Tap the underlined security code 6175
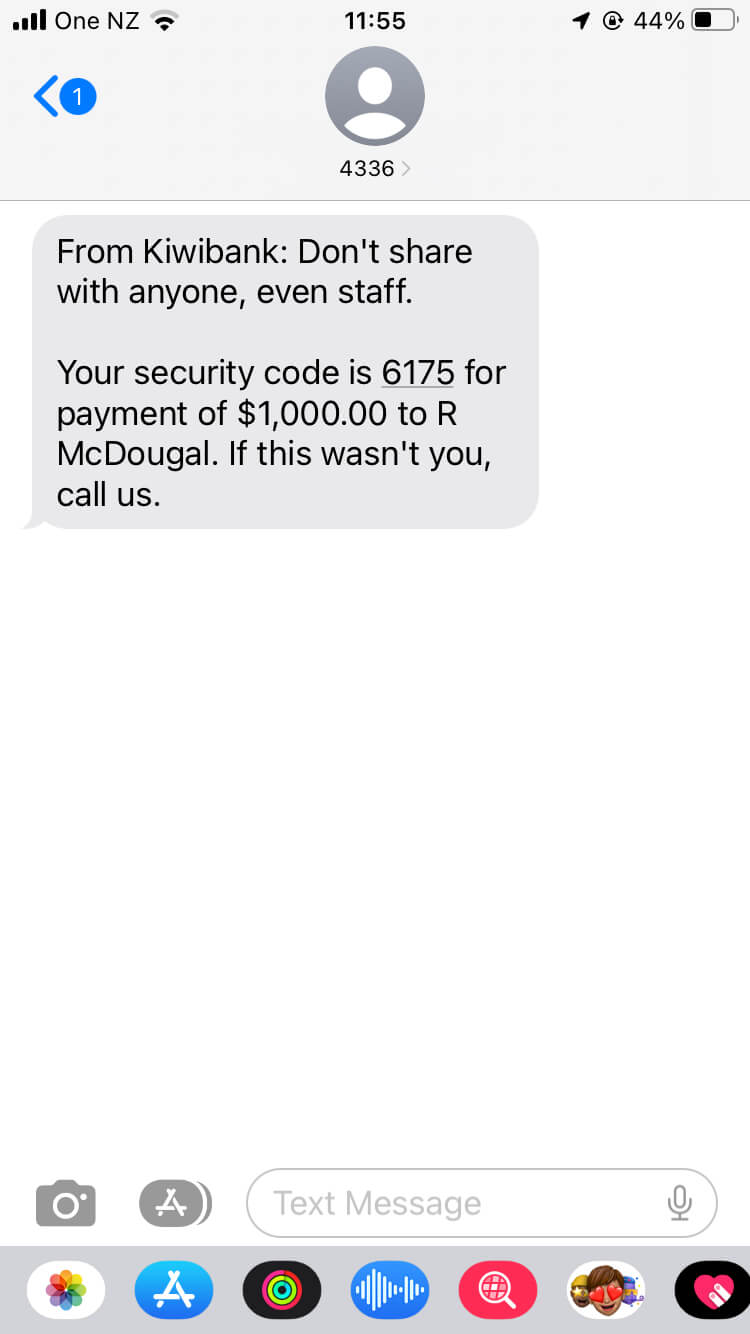Viewport: 750px width, 1334px height. (x=418, y=372)
